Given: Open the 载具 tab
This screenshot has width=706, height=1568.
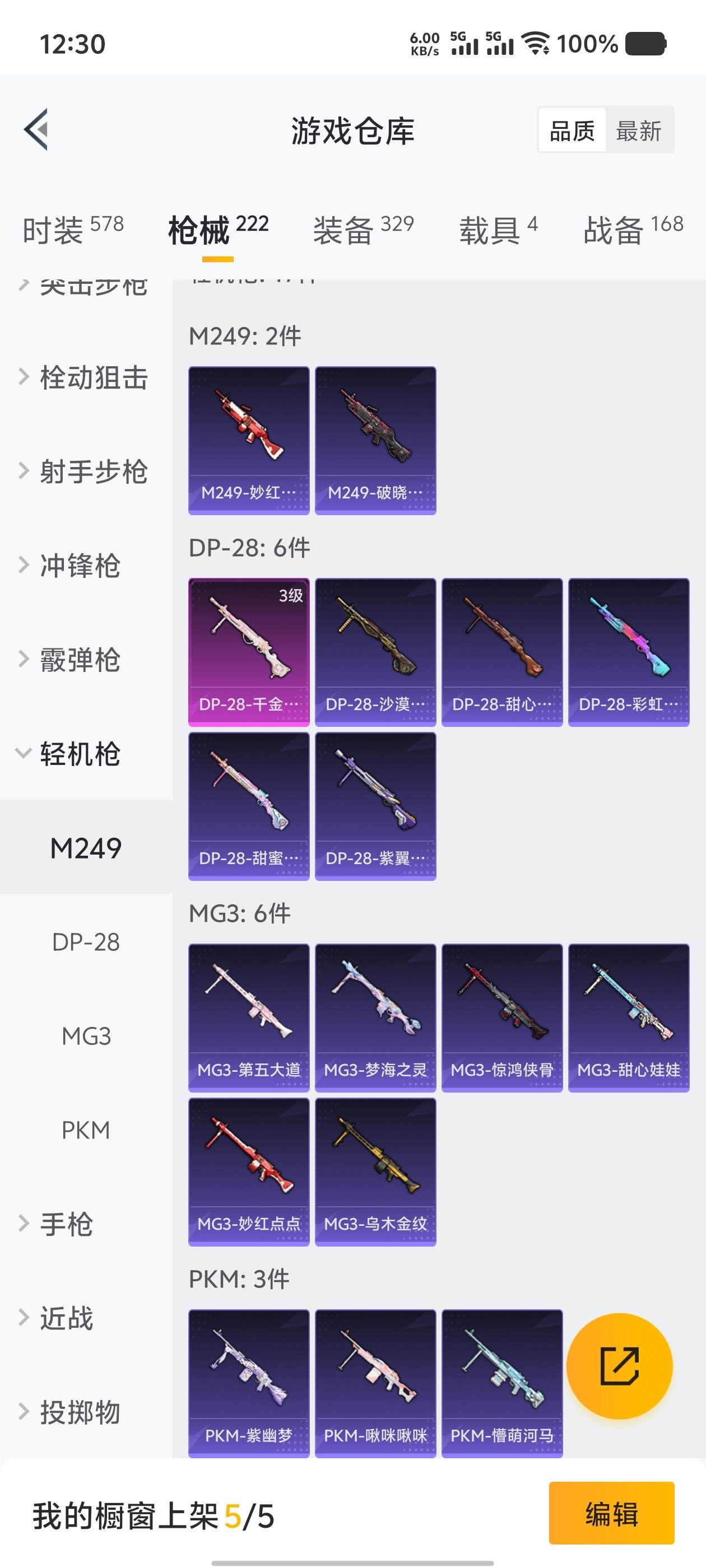Looking at the screenshot, I should pyautogui.click(x=498, y=231).
